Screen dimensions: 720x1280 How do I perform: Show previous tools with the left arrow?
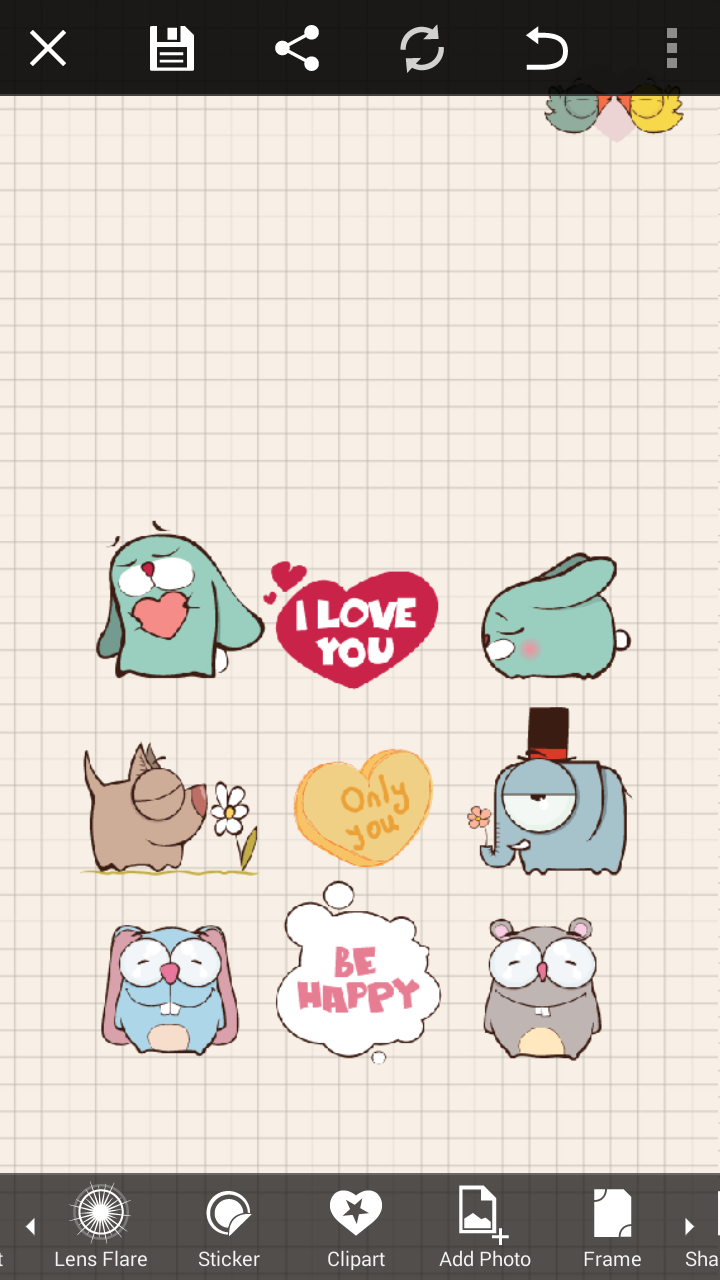point(31,1226)
